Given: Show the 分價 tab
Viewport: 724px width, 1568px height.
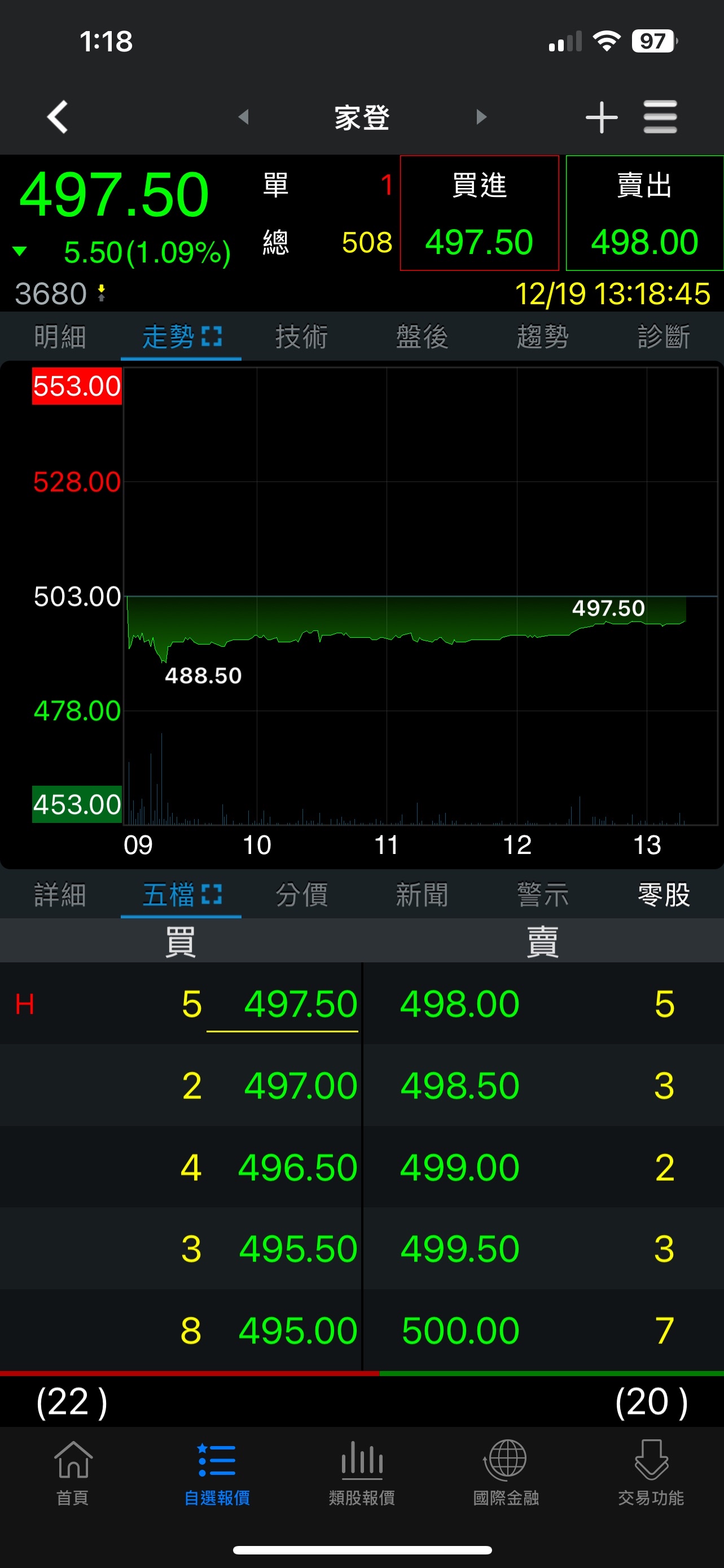Looking at the screenshot, I should (x=301, y=895).
